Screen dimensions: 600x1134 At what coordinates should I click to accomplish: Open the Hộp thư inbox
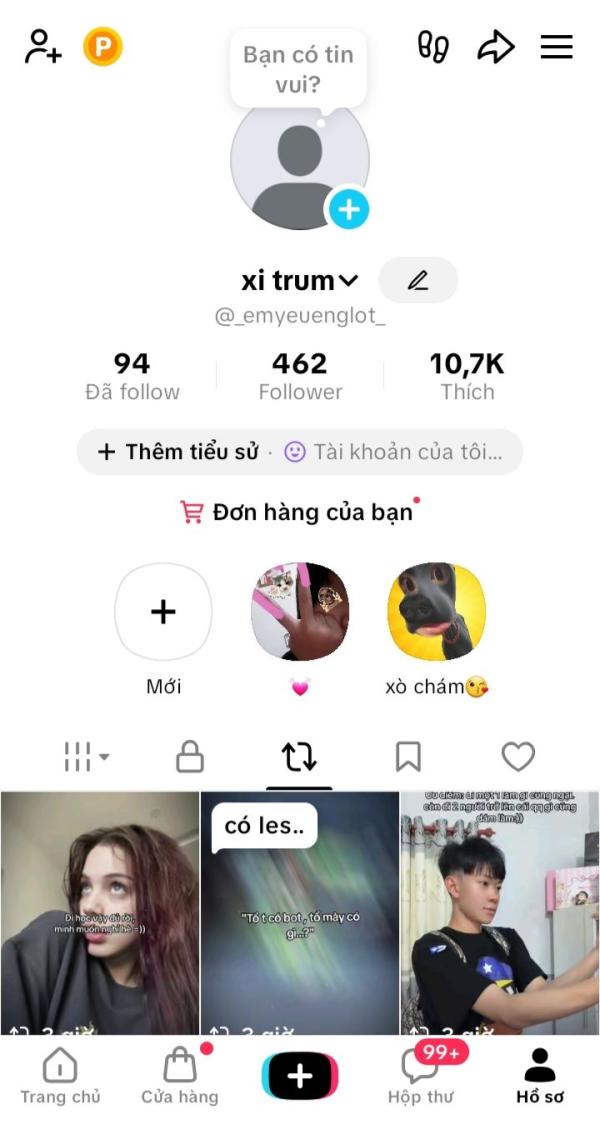(420, 1076)
